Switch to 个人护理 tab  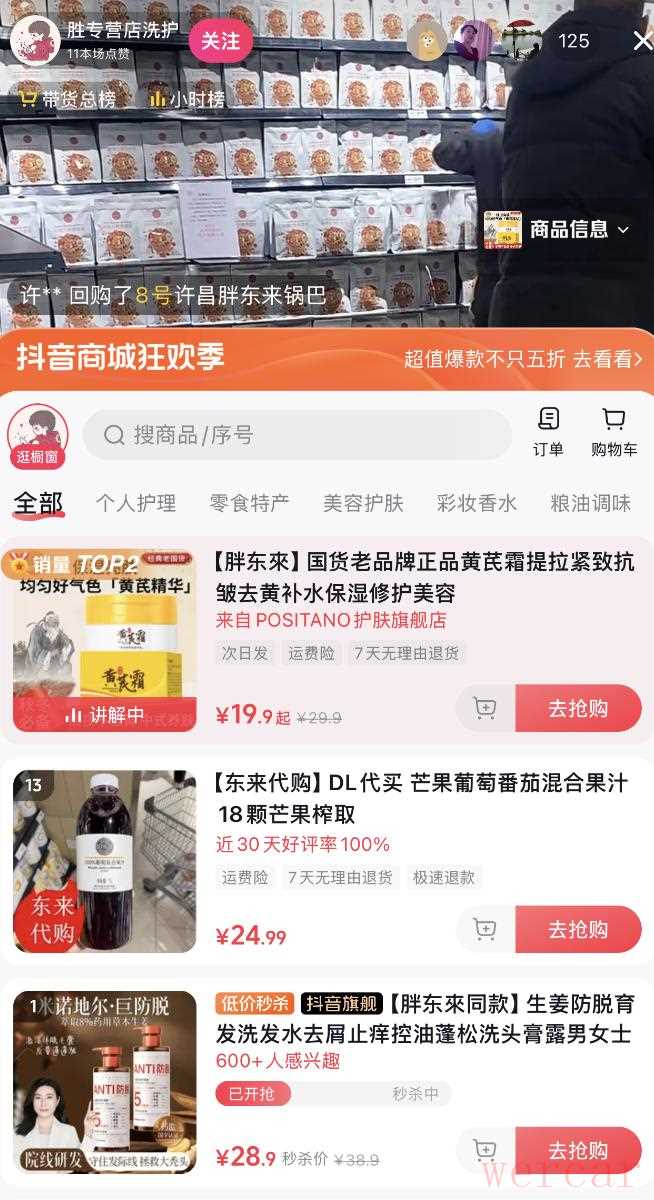tap(136, 503)
